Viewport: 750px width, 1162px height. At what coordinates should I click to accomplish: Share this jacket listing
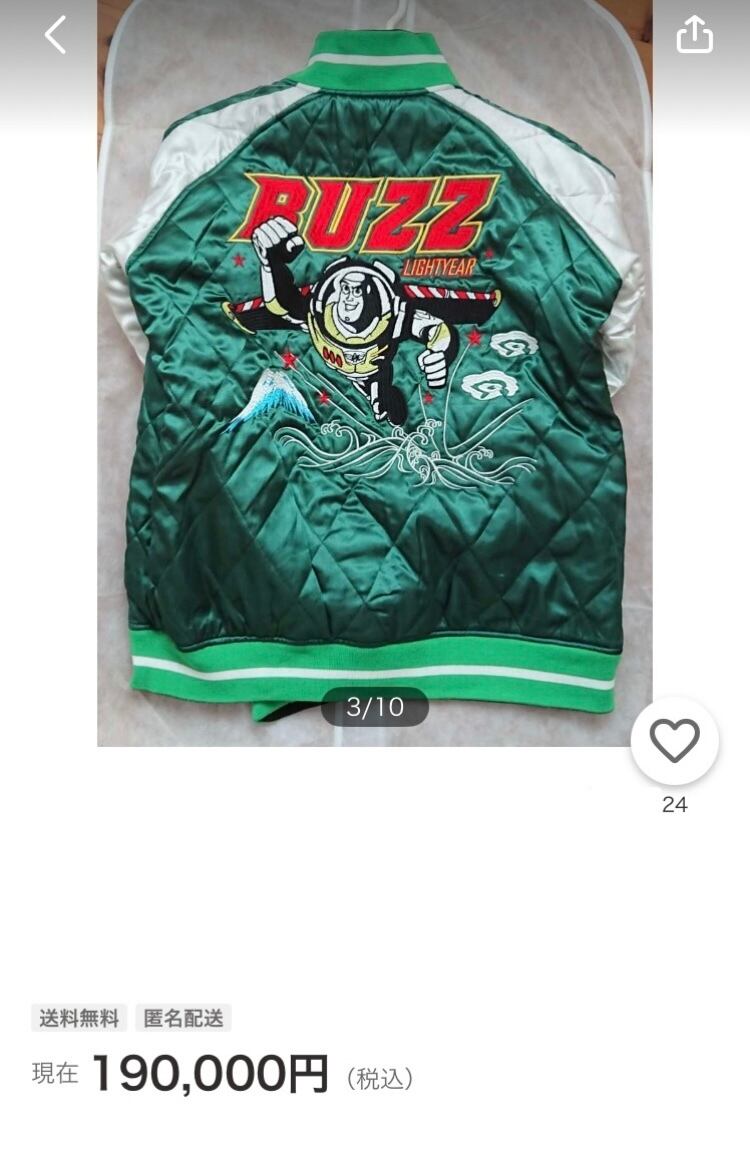pos(694,35)
